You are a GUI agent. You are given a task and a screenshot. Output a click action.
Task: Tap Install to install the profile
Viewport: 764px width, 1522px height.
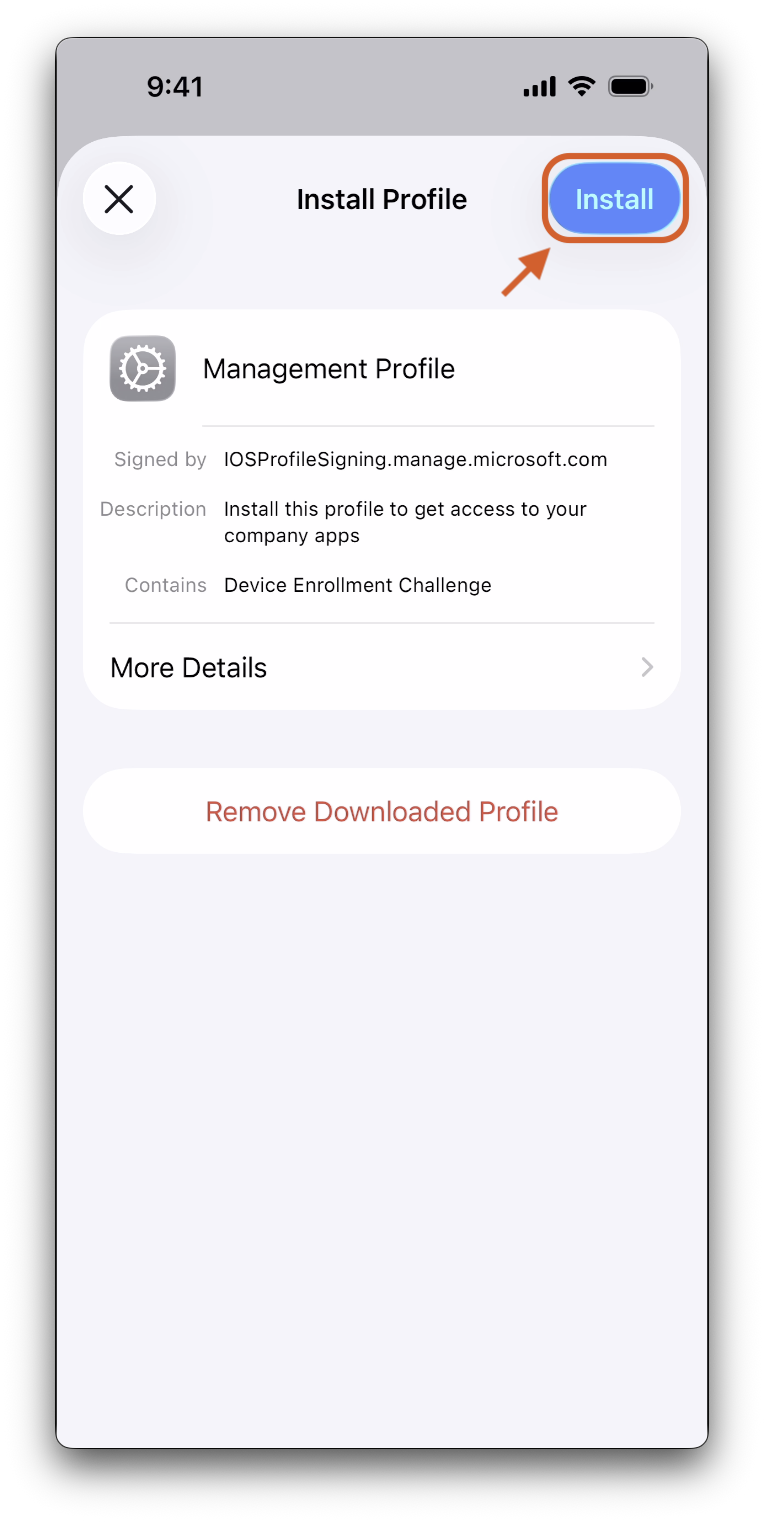pos(614,199)
